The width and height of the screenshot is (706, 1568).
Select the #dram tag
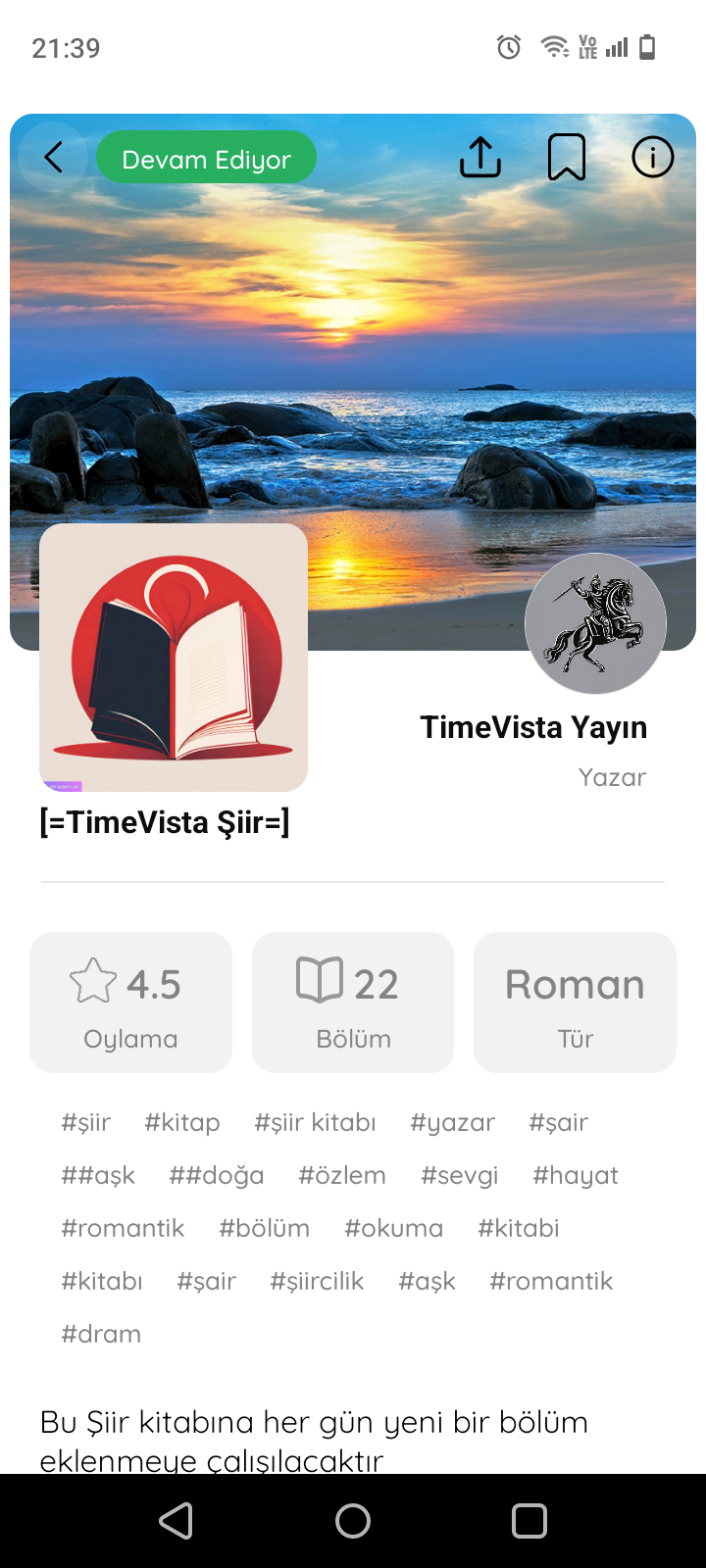(x=101, y=1334)
